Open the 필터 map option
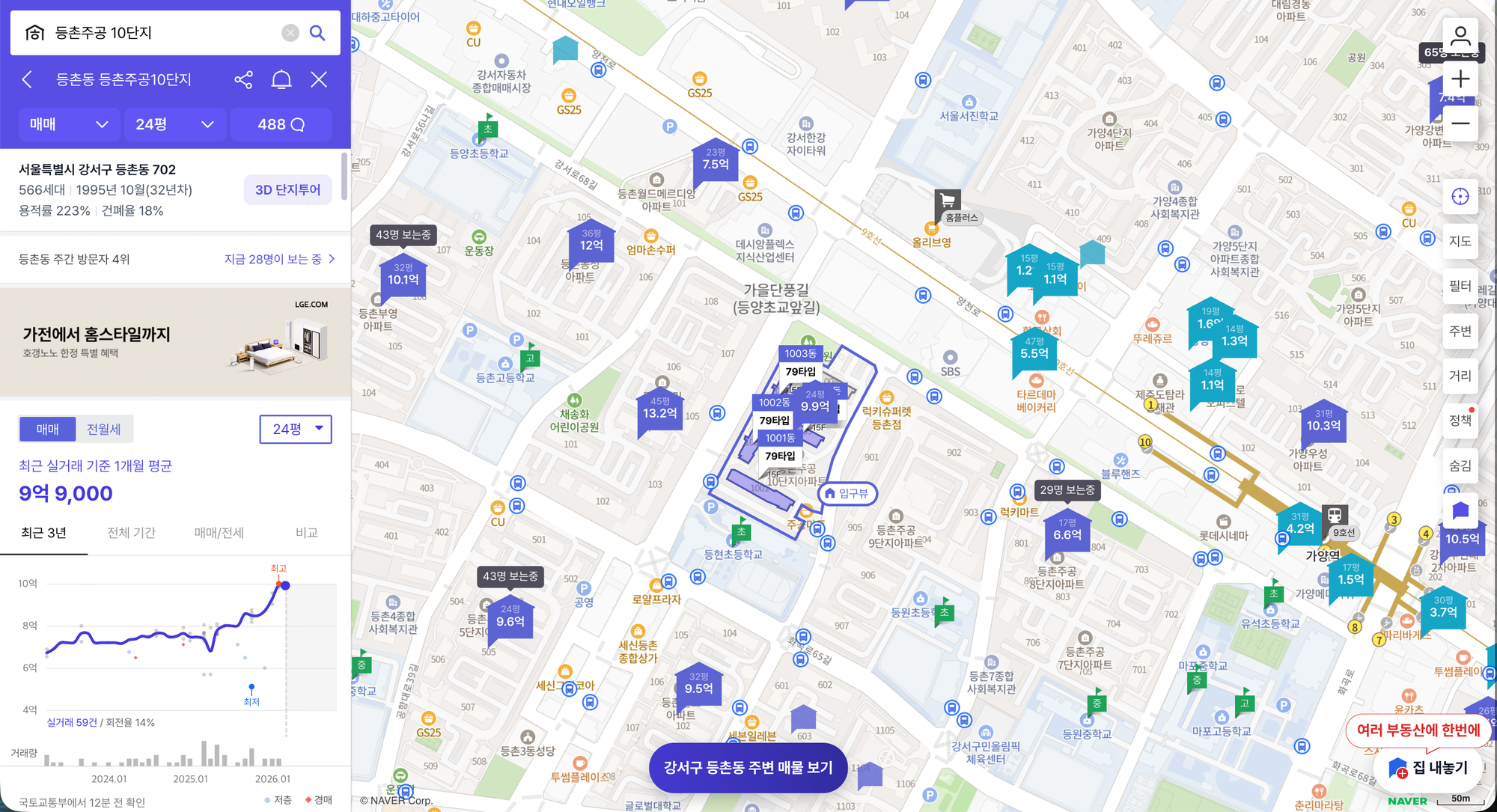The width and height of the screenshot is (1497, 812). (x=1460, y=286)
